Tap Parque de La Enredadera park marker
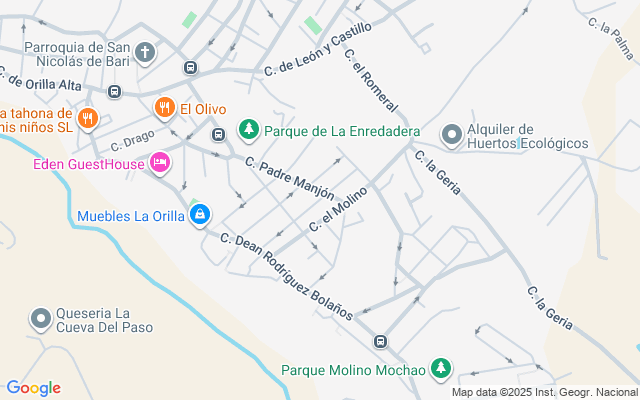640x400 pixels. (248, 129)
